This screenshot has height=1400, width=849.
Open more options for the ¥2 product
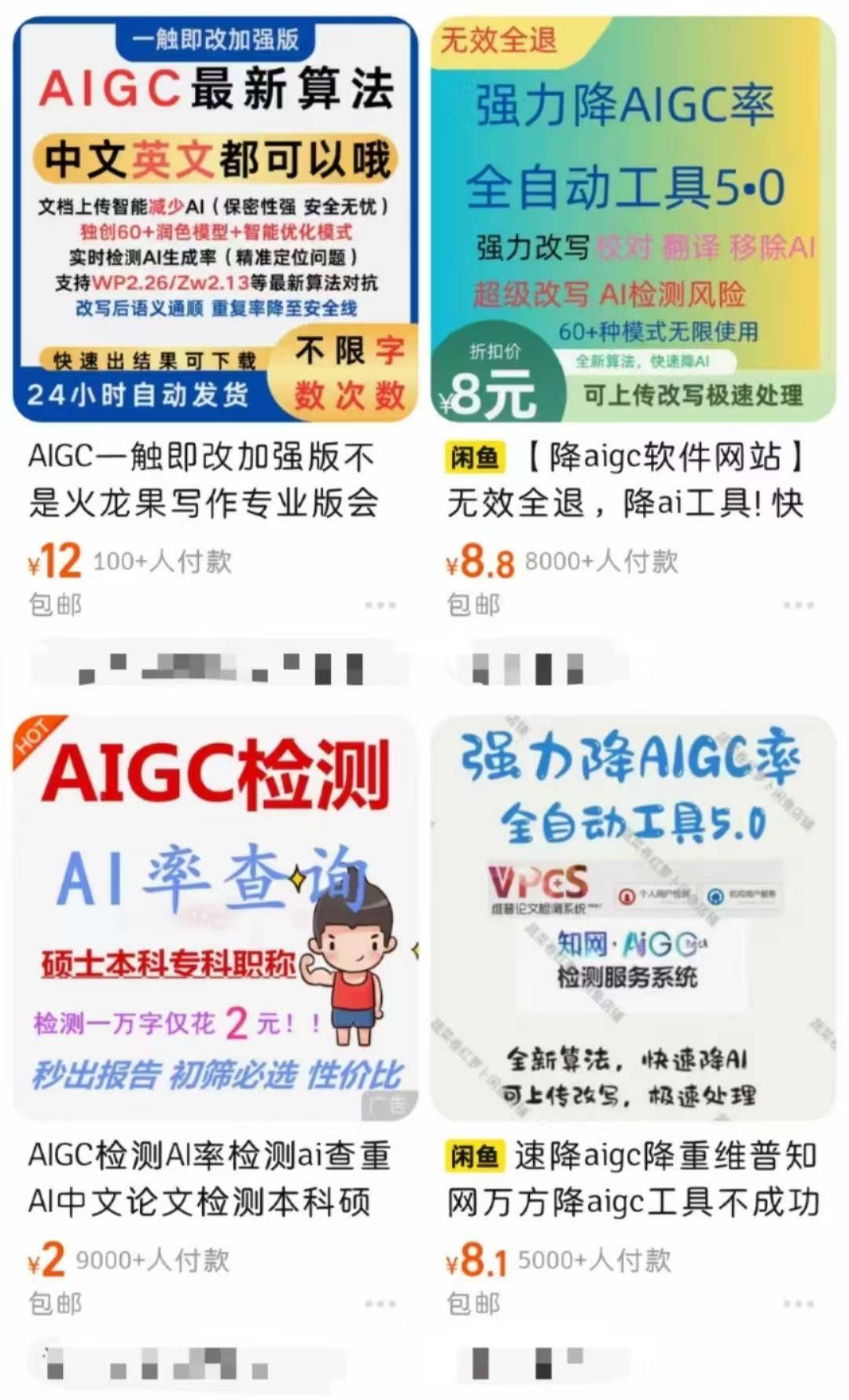[x=380, y=1304]
